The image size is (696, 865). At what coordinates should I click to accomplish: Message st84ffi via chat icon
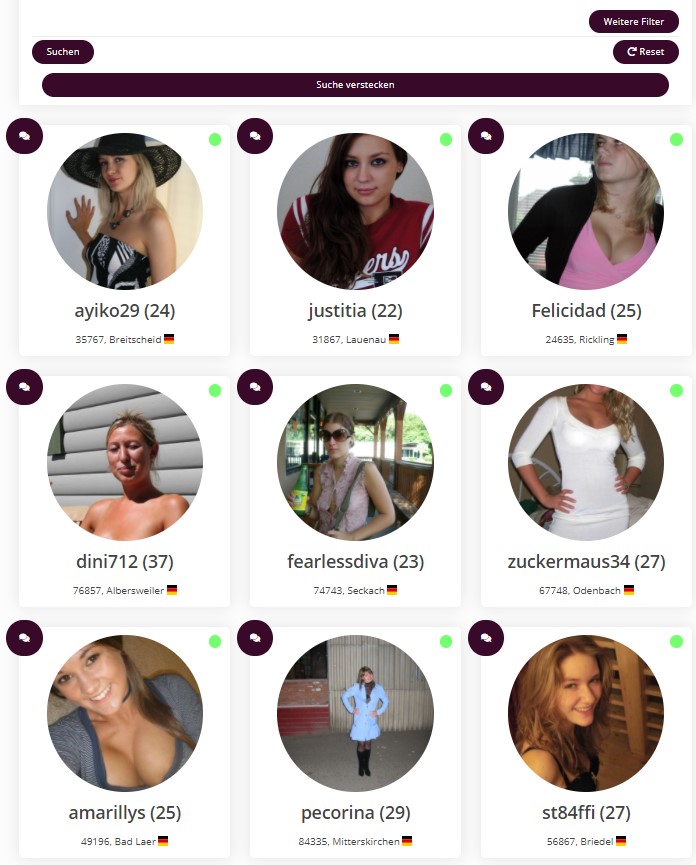pyautogui.click(x=486, y=638)
